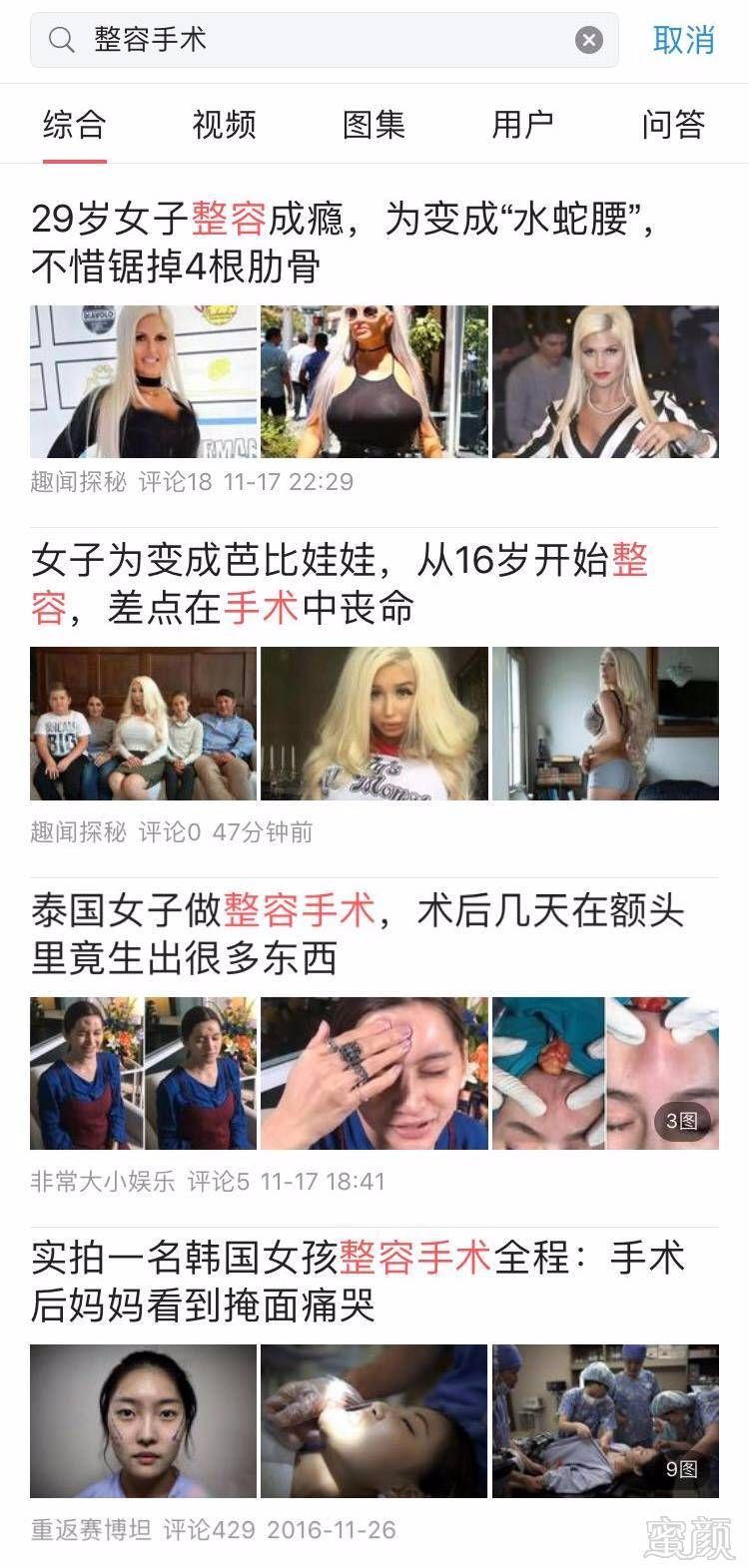The height and width of the screenshot is (1568, 749).
Task: Open the article about 女子为变成芭比娃娃
Action: pyautogui.click(x=340, y=583)
